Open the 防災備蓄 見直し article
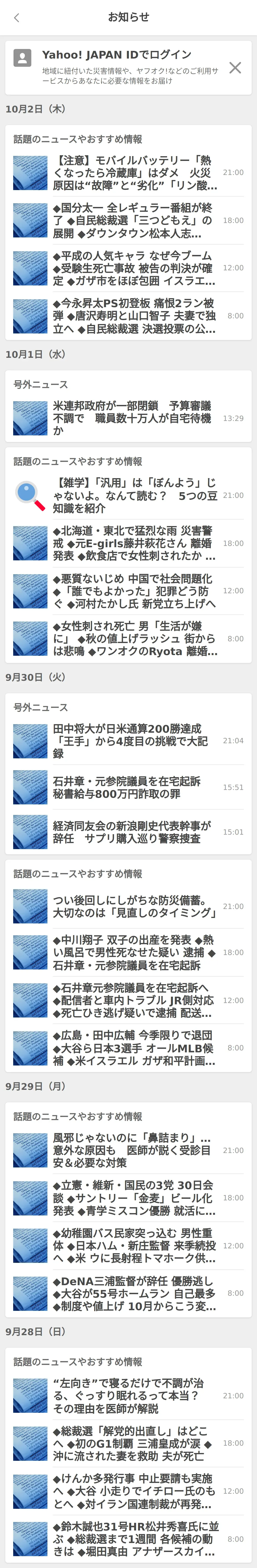Viewport: 257px width, 1568px height. (x=134, y=906)
